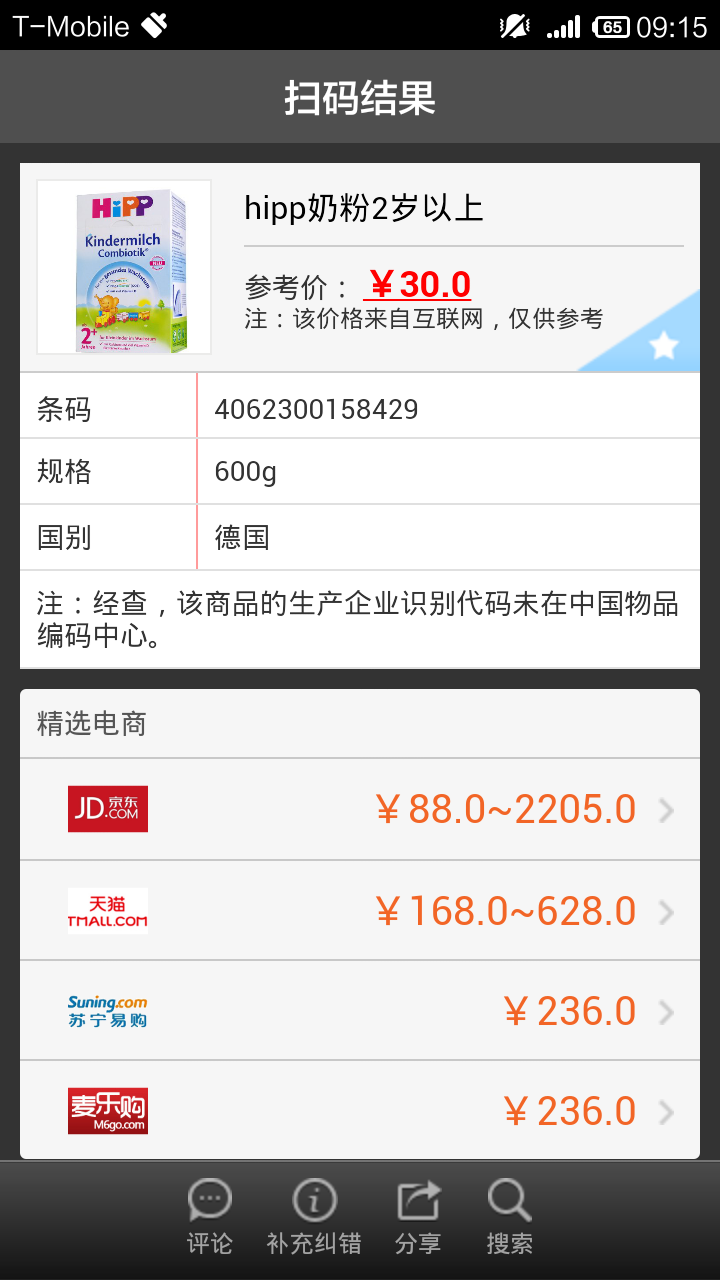View the Hipp milk powder product image

124,267
